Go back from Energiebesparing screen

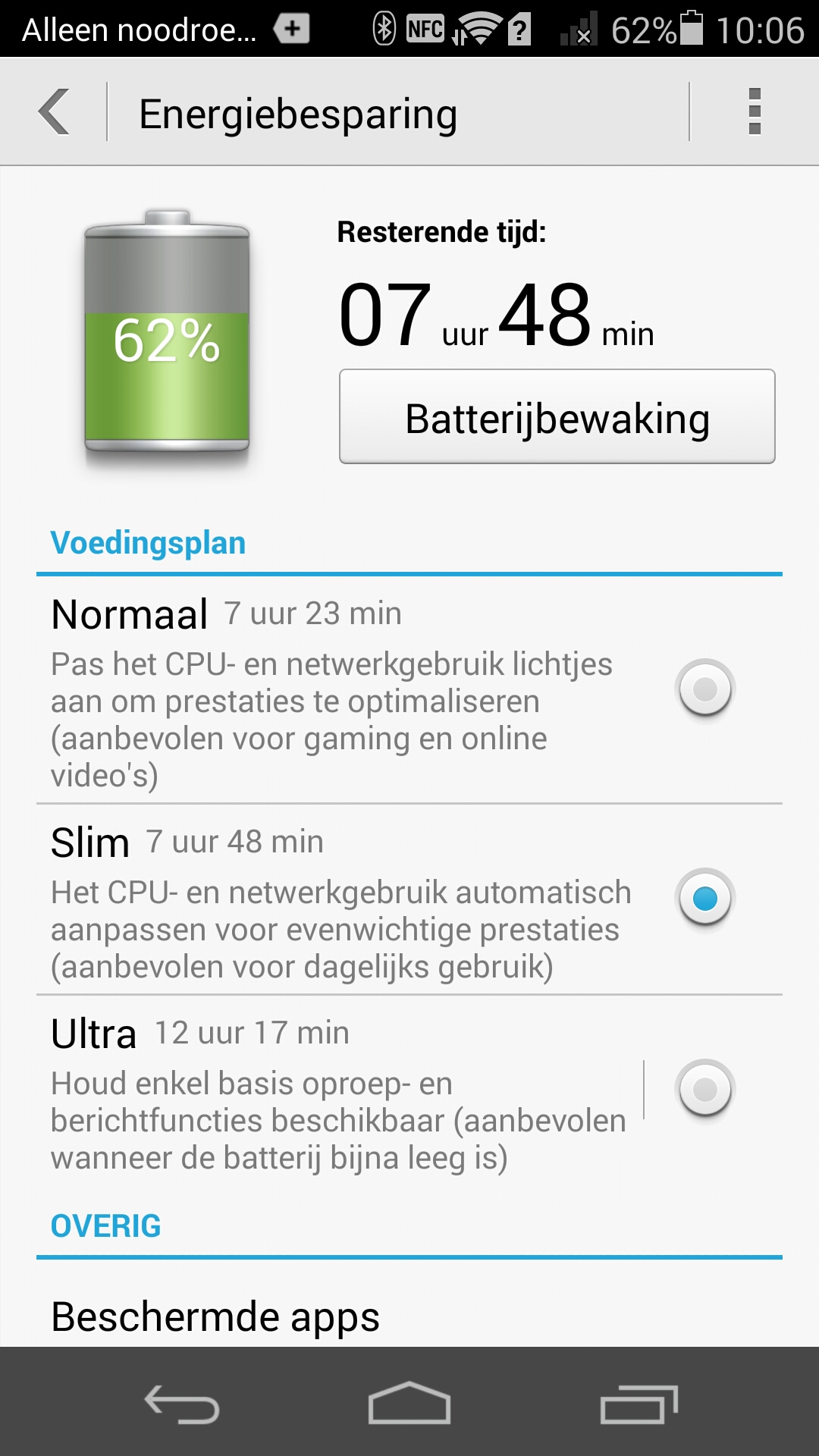(54, 112)
